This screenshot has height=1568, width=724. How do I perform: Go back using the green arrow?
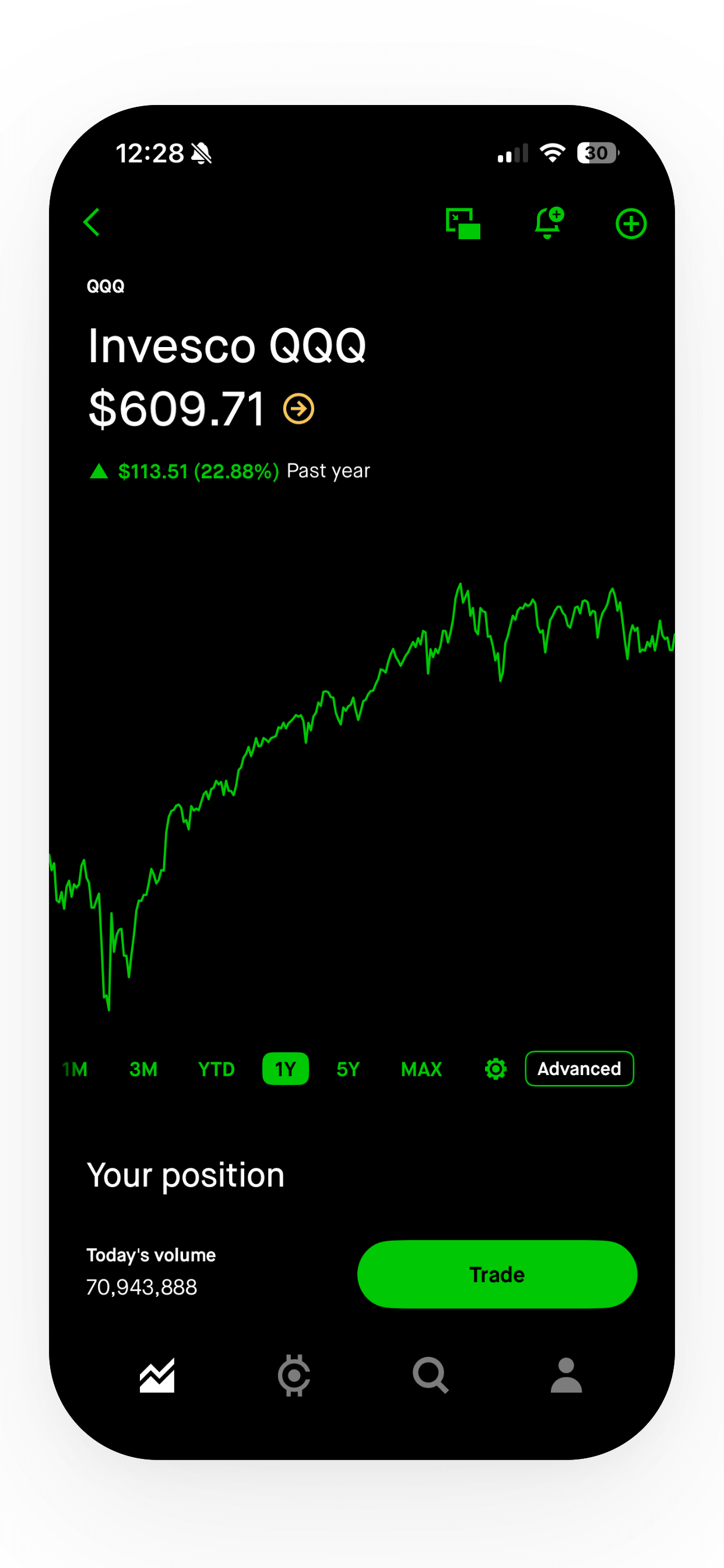tap(92, 222)
